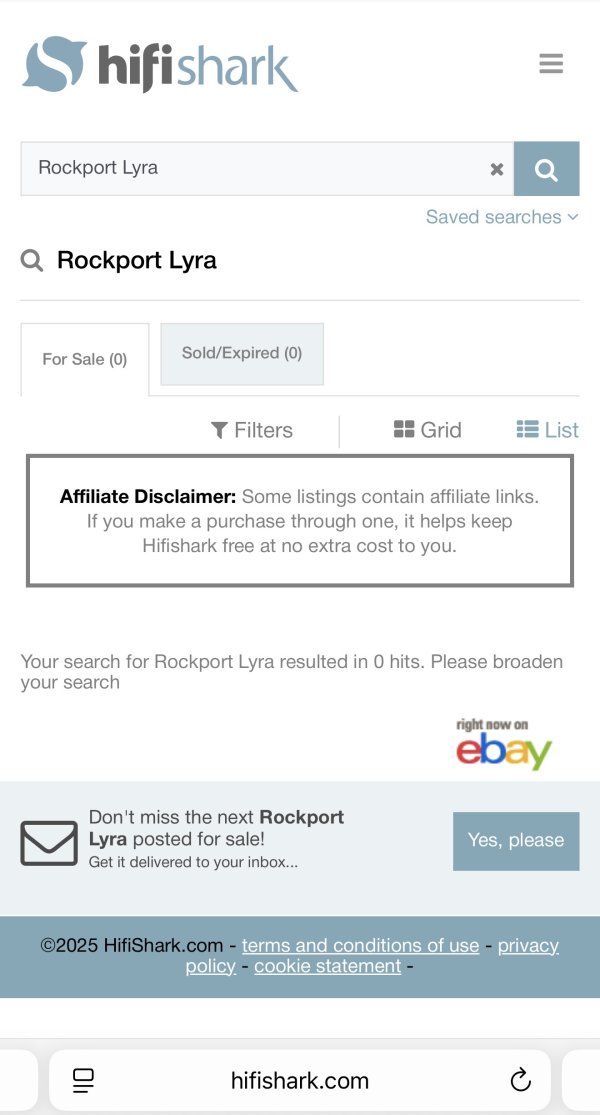Viewport: 600px width, 1115px height.
Task: Switch to List view
Action: click(x=547, y=430)
